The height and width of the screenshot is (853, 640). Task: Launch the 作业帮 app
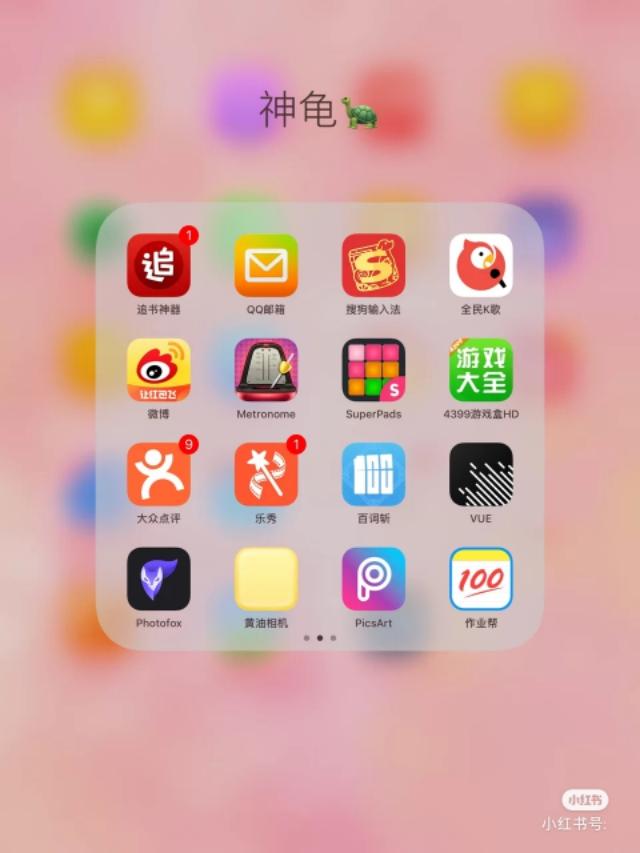[x=481, y=579]
